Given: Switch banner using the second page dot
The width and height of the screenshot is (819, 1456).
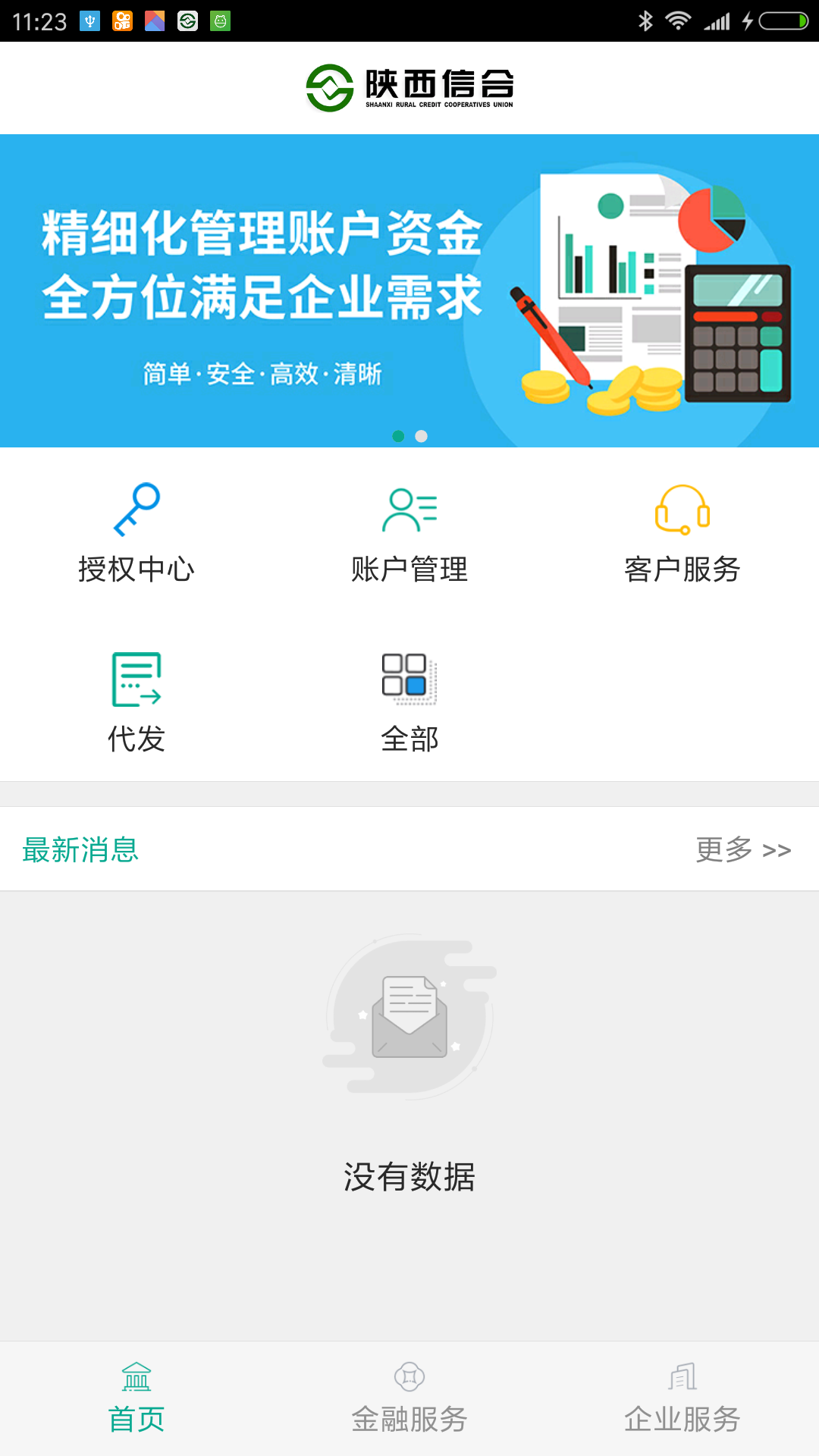Looking at the screenshot, I should pyautogui.click(x=422, y=436).
